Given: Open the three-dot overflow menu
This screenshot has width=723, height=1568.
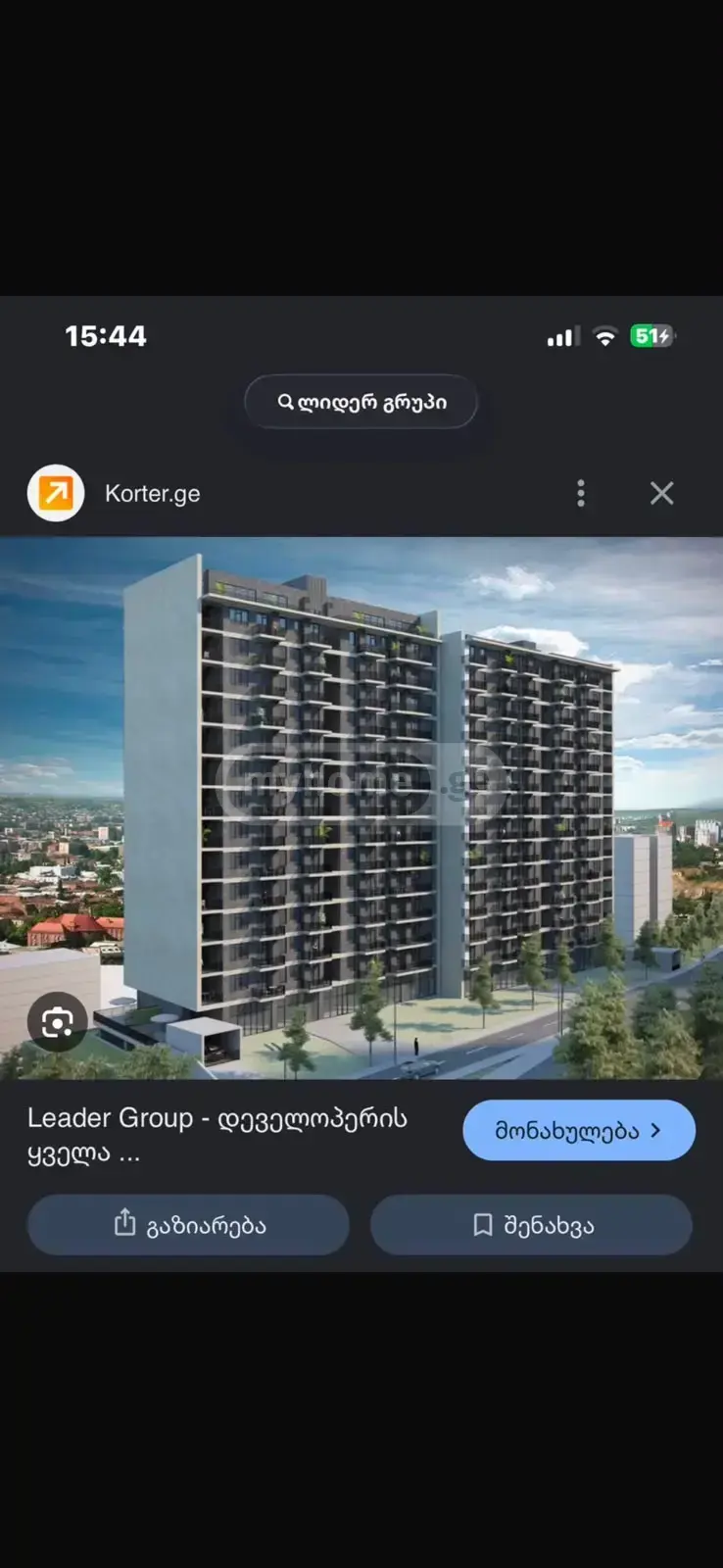Looking at the screenshot, I should coord(581,493).
